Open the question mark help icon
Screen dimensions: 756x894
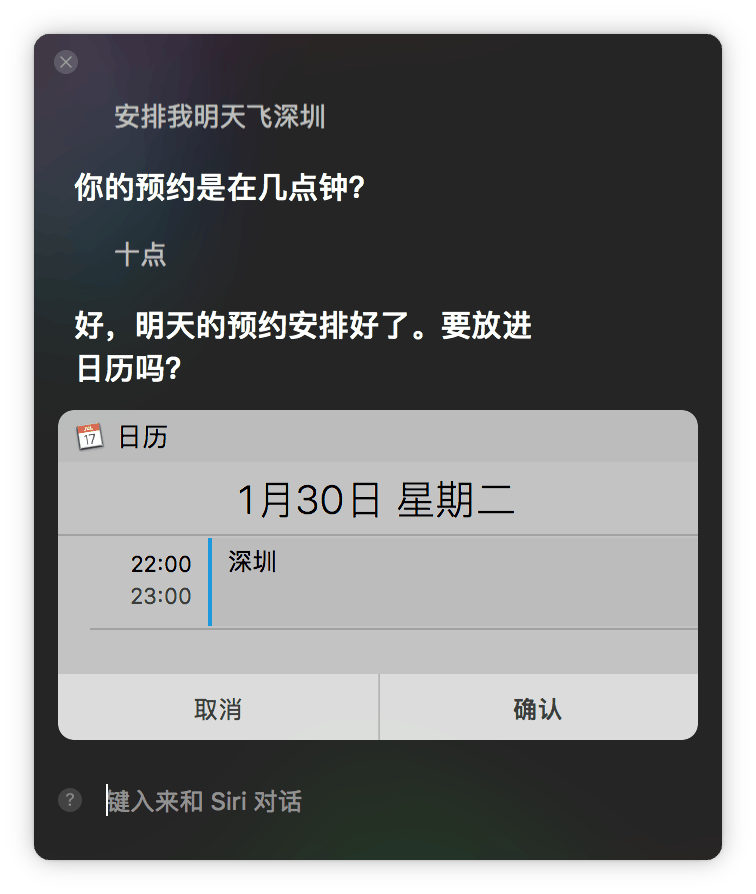[69, 800]
